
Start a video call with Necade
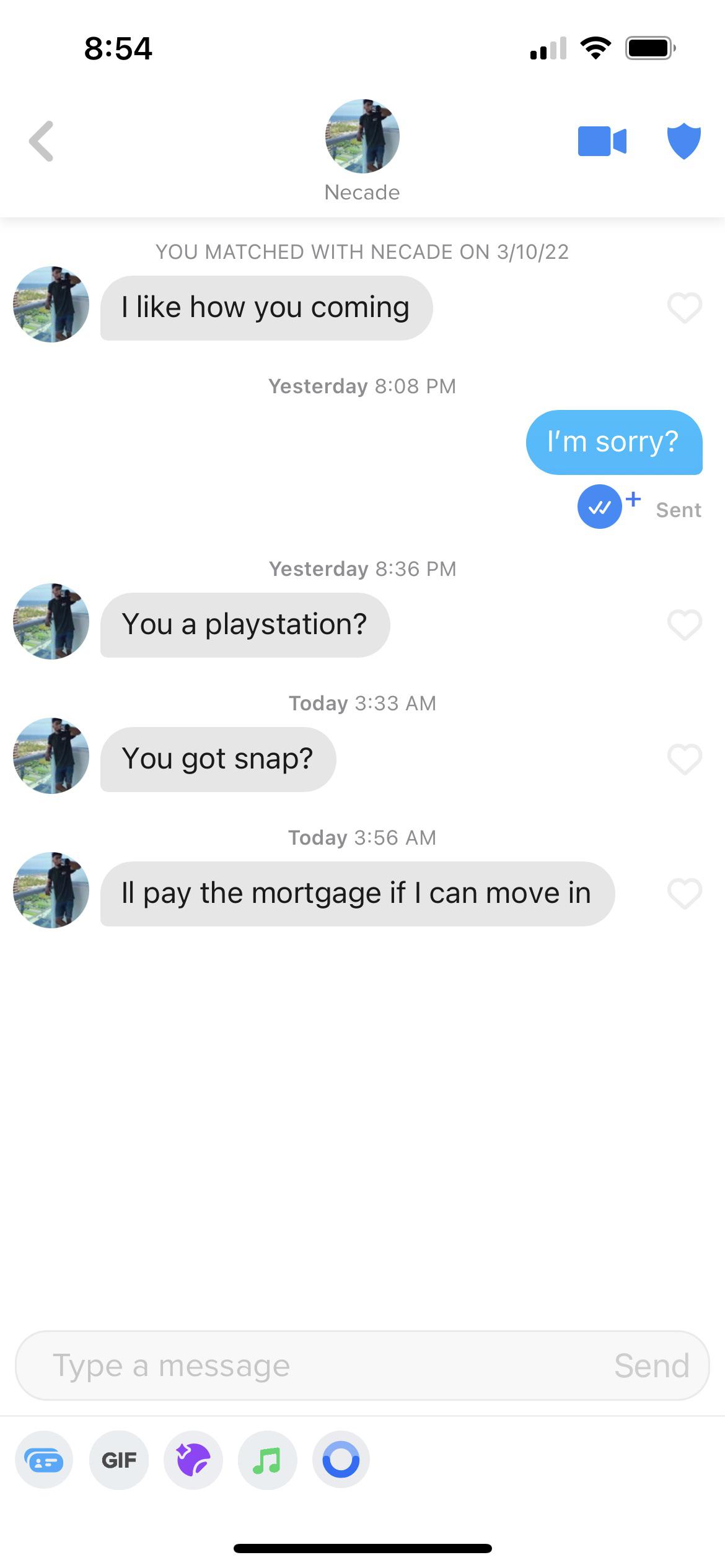click(x=602, y=141)
